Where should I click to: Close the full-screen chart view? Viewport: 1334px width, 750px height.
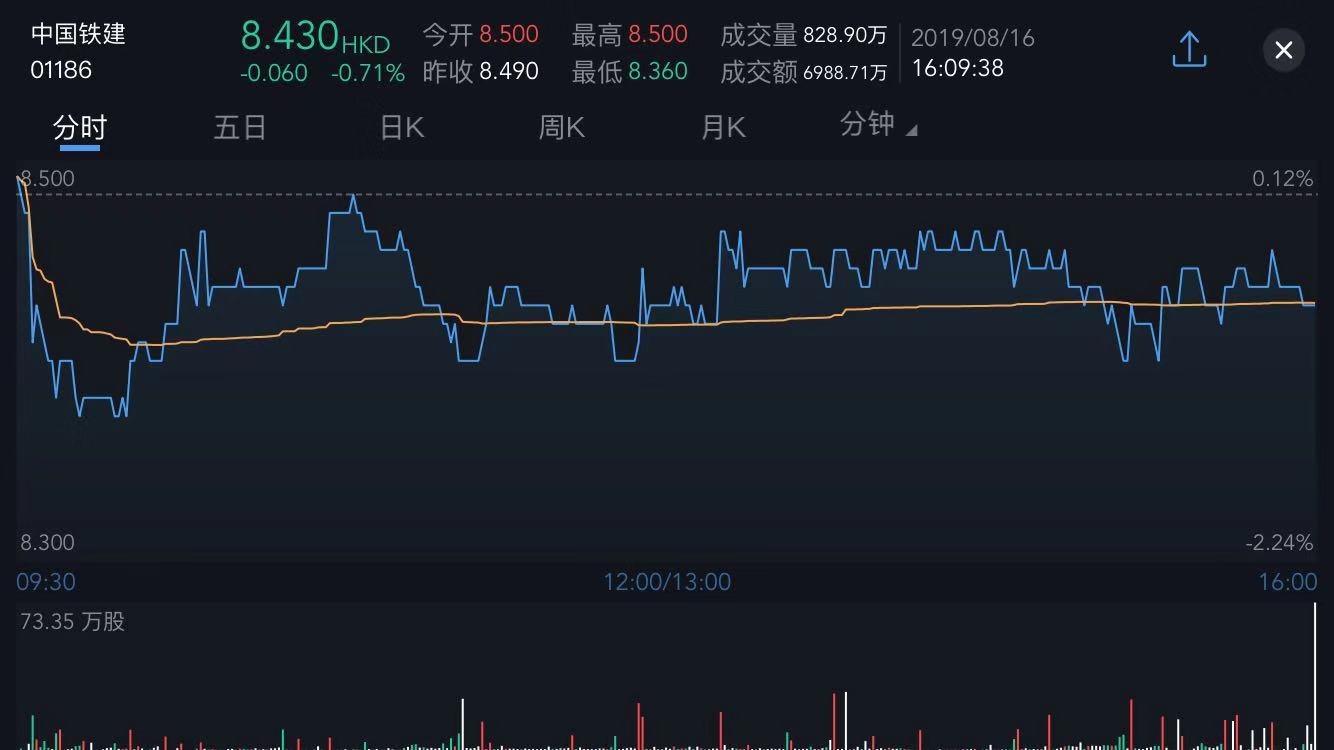tap(1284, 50)
